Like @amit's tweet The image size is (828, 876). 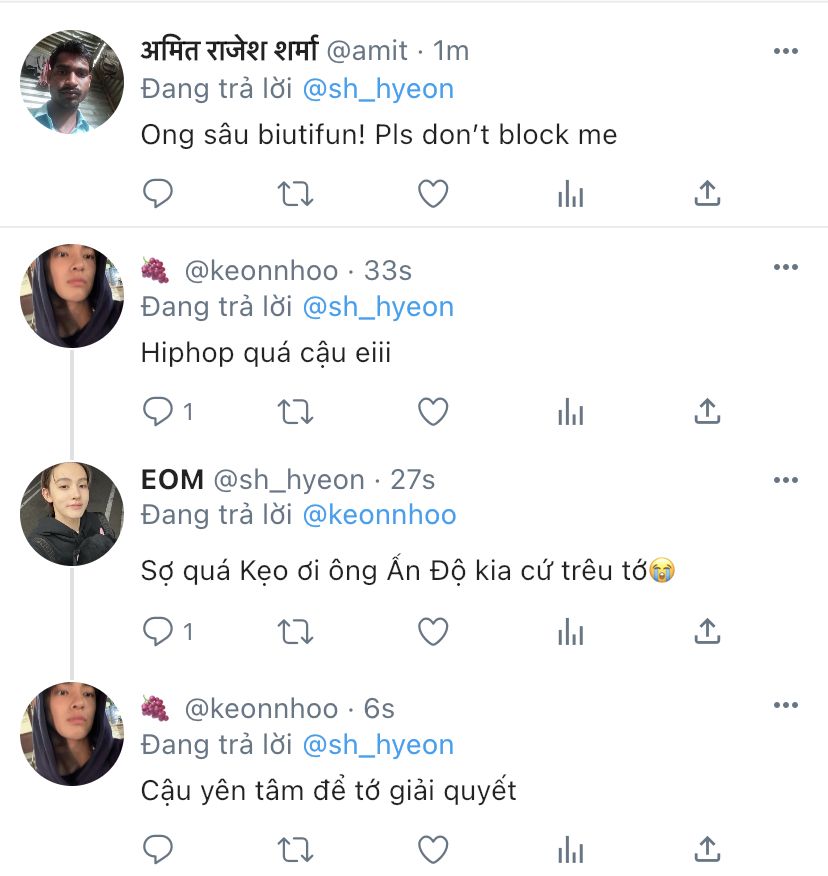pyautogui.click(x=432, y=192)
